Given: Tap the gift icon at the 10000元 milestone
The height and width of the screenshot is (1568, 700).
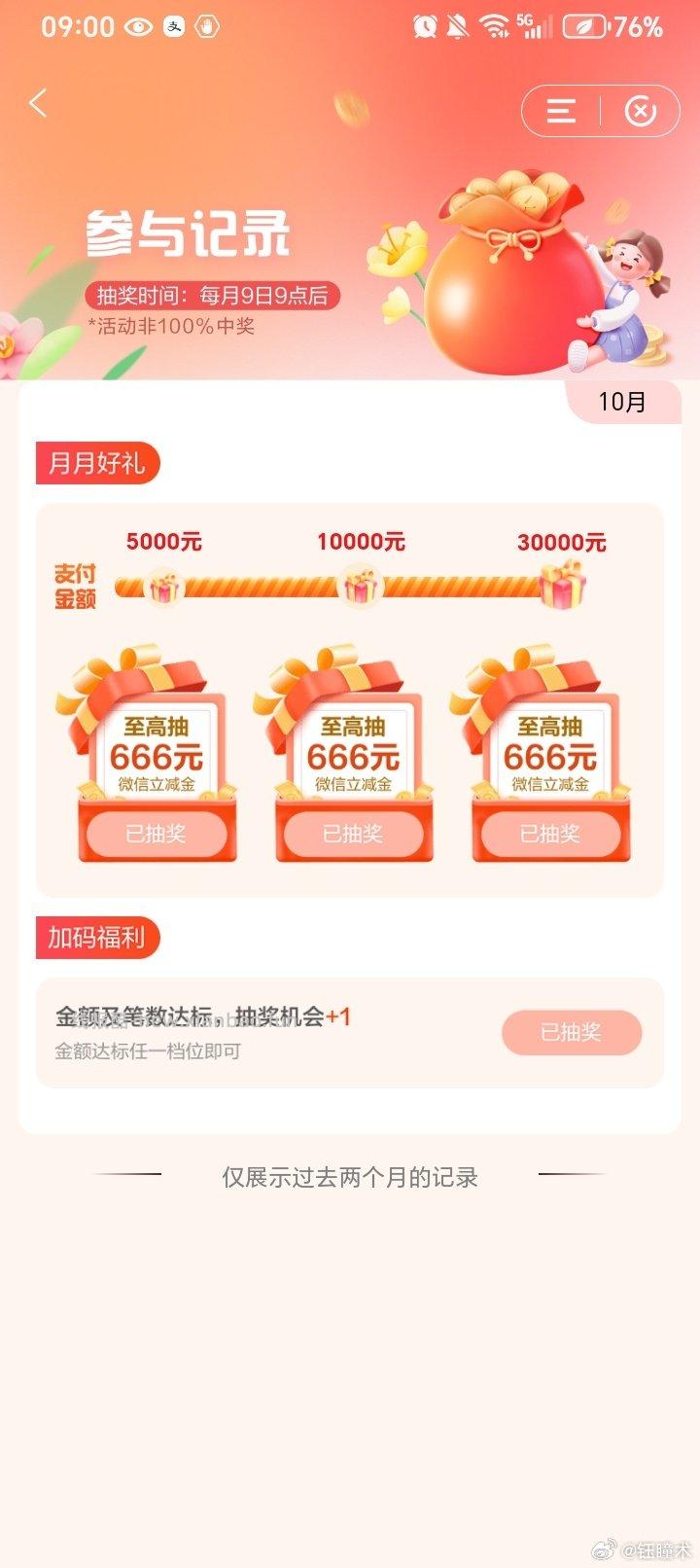Looking at the screenshot, I should [359, 584].
